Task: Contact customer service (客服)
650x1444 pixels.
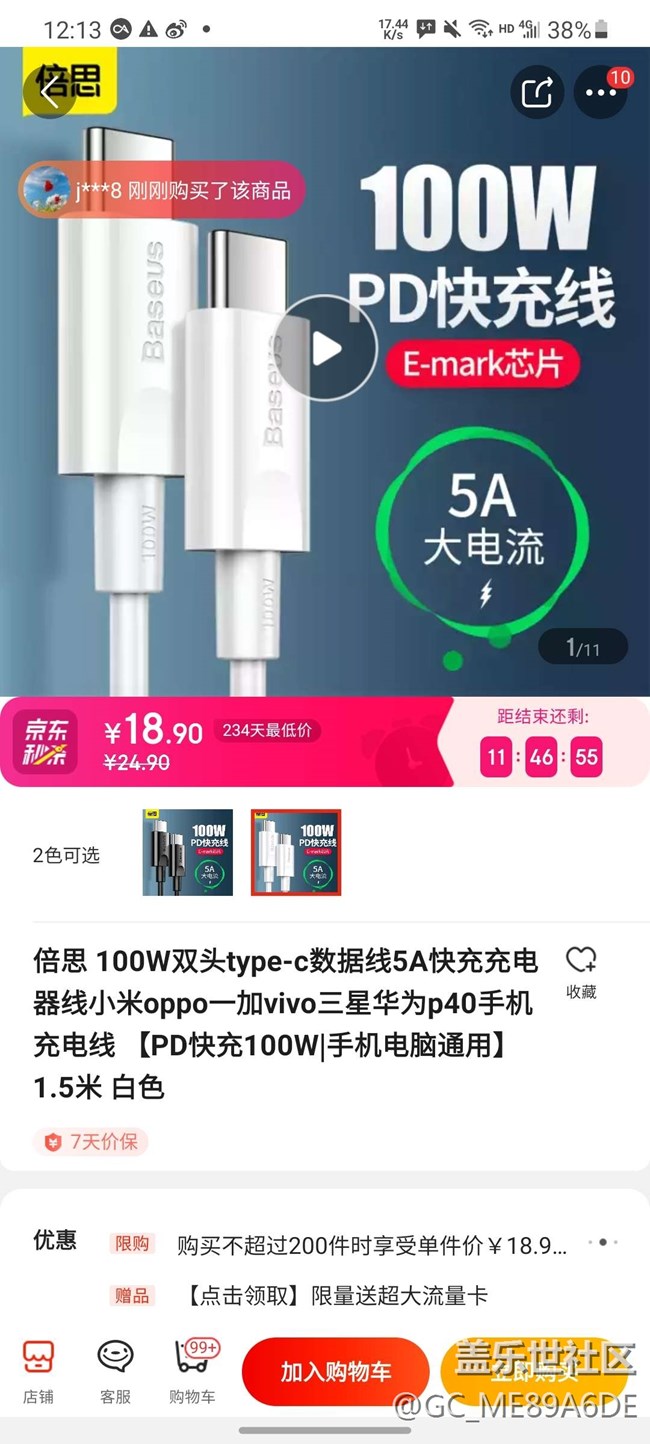Action: [x=115, y=1373]
